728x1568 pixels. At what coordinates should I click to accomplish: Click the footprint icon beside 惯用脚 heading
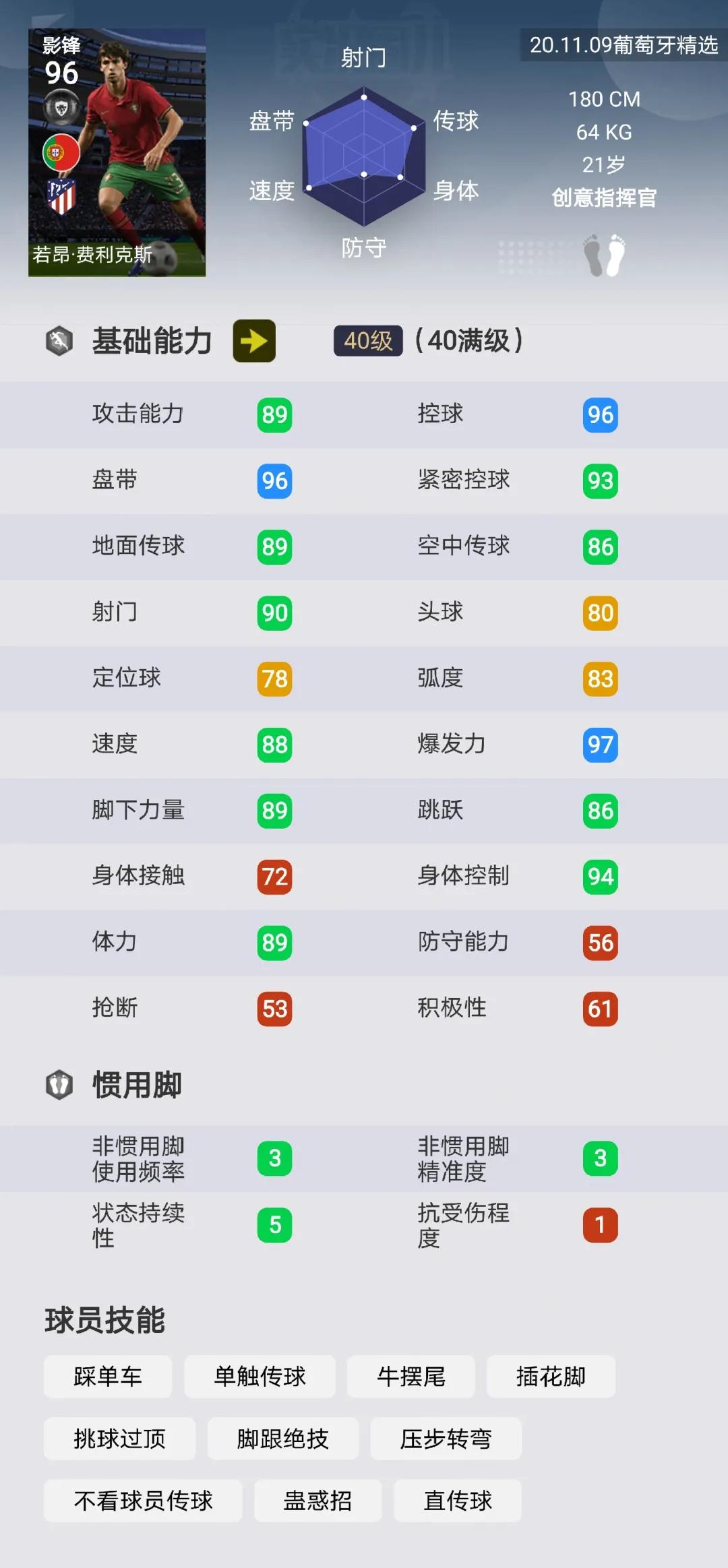pos(61,1085)
